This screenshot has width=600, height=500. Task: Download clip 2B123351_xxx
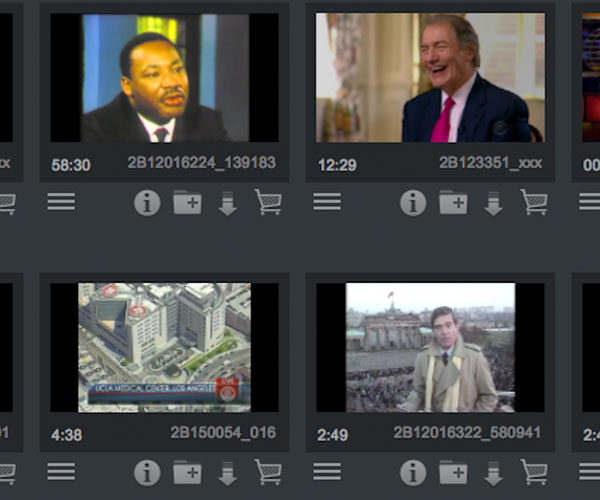[x=494, y=204]
